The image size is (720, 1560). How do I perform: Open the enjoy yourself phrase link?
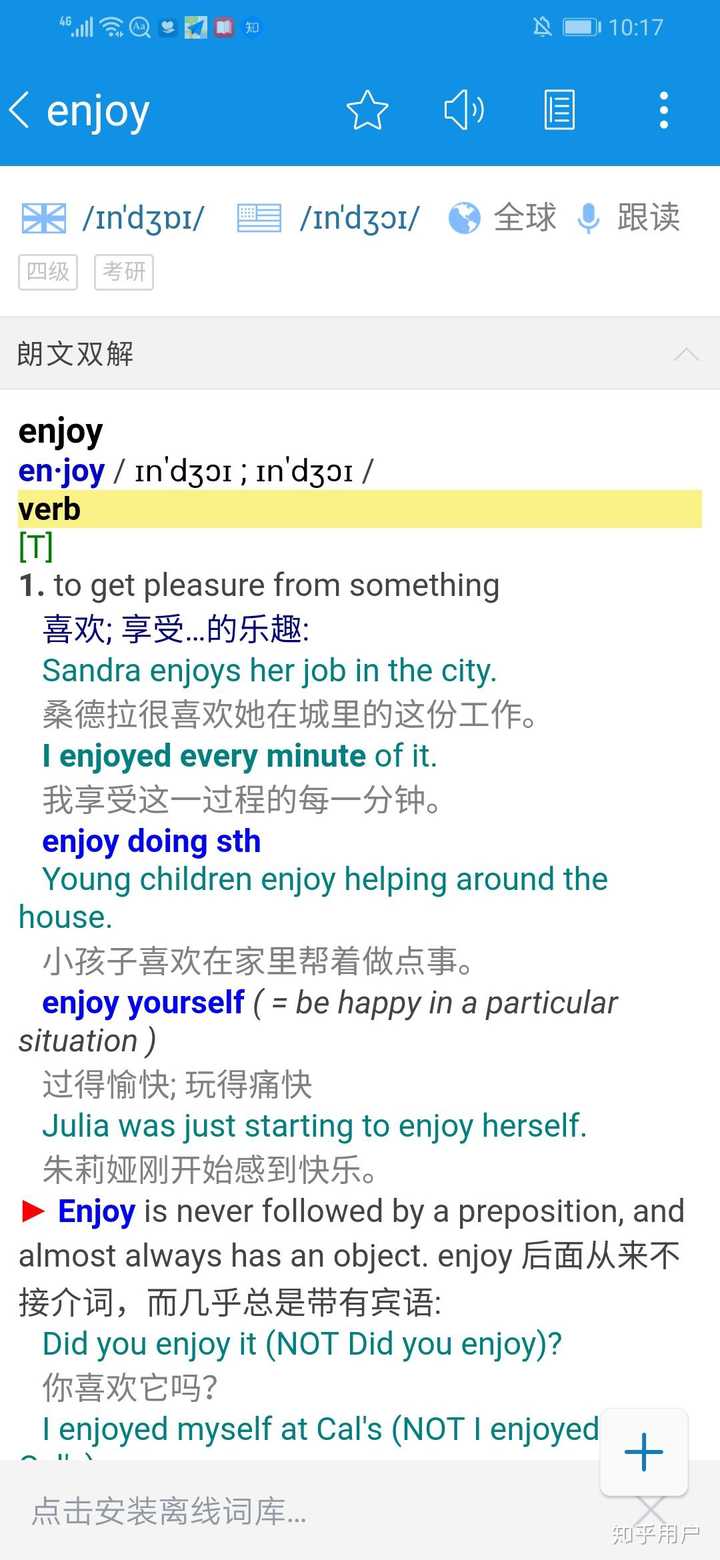tap(143, 1002)
